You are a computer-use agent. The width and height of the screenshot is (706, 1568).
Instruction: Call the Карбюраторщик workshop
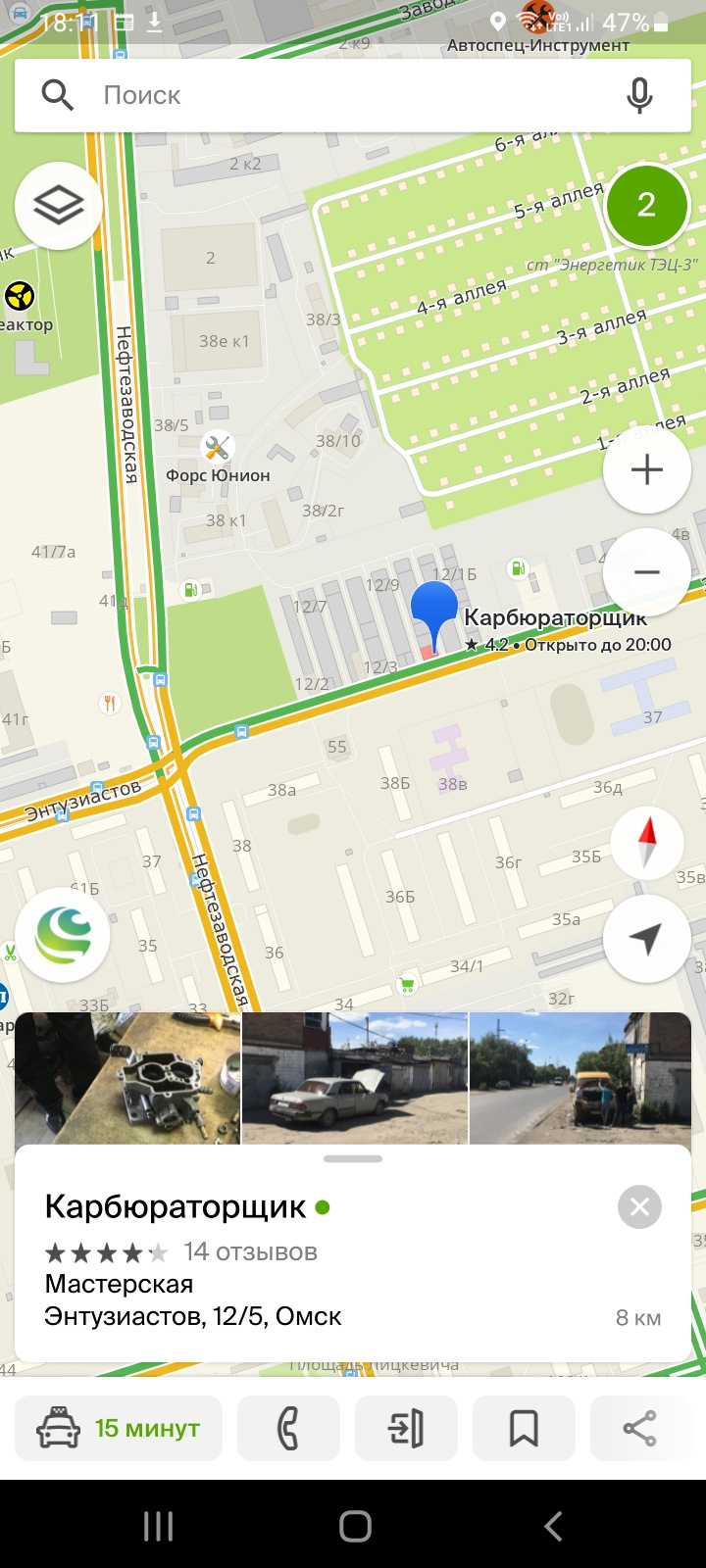[288, 1429]
